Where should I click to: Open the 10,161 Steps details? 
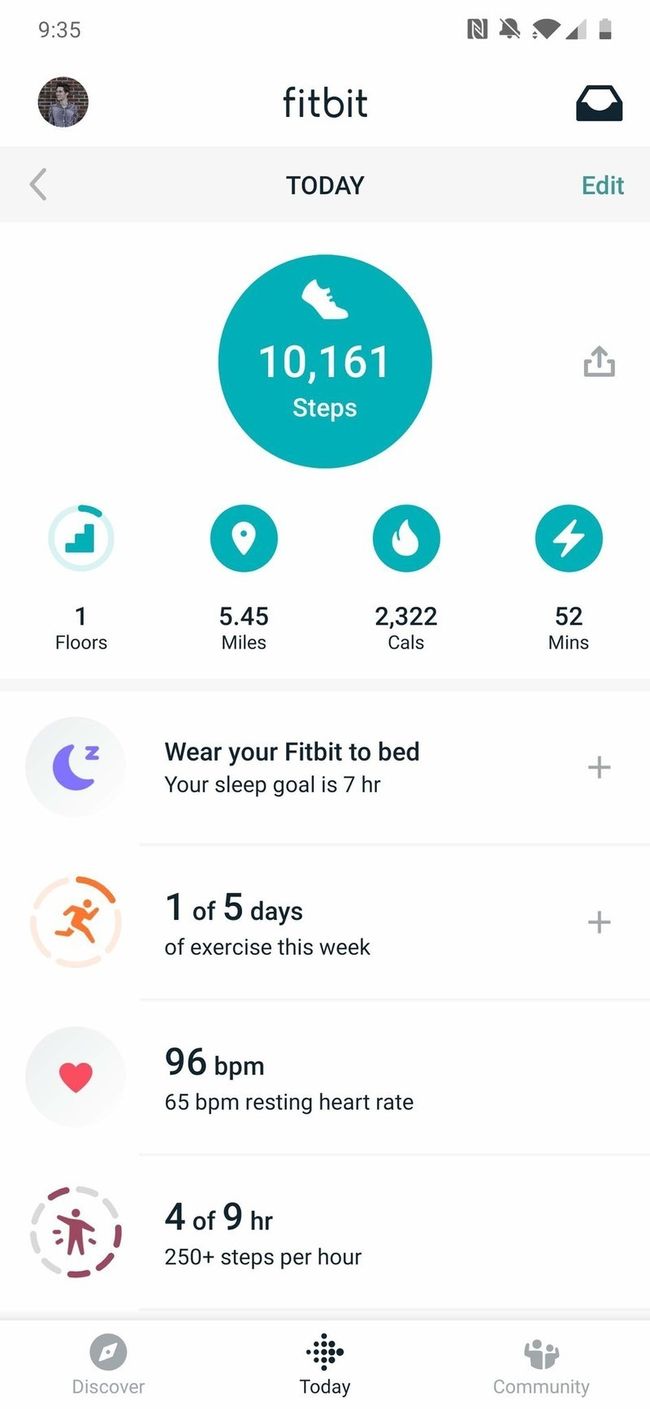tap(325, 362)
